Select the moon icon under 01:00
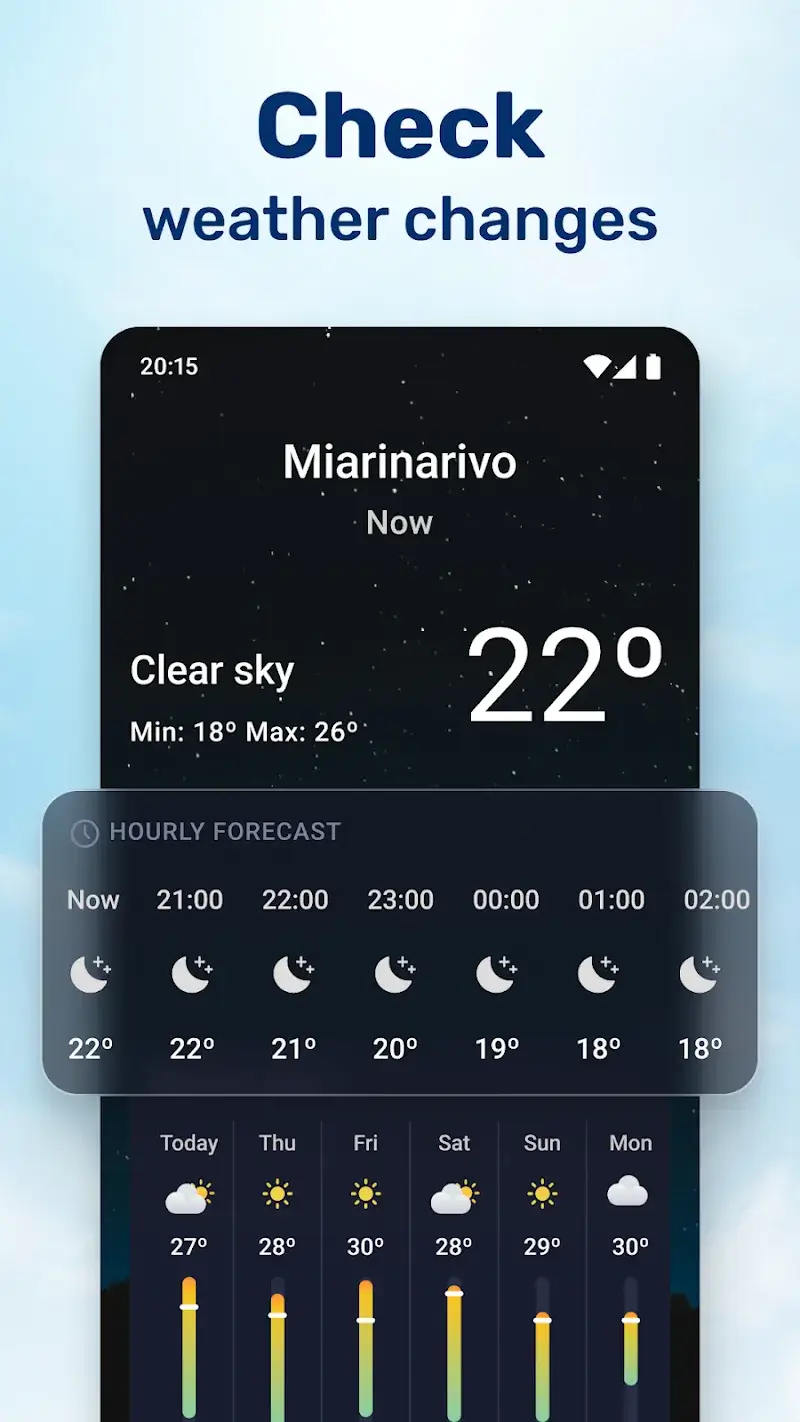The image size is (800, 1422). (598, 975)
